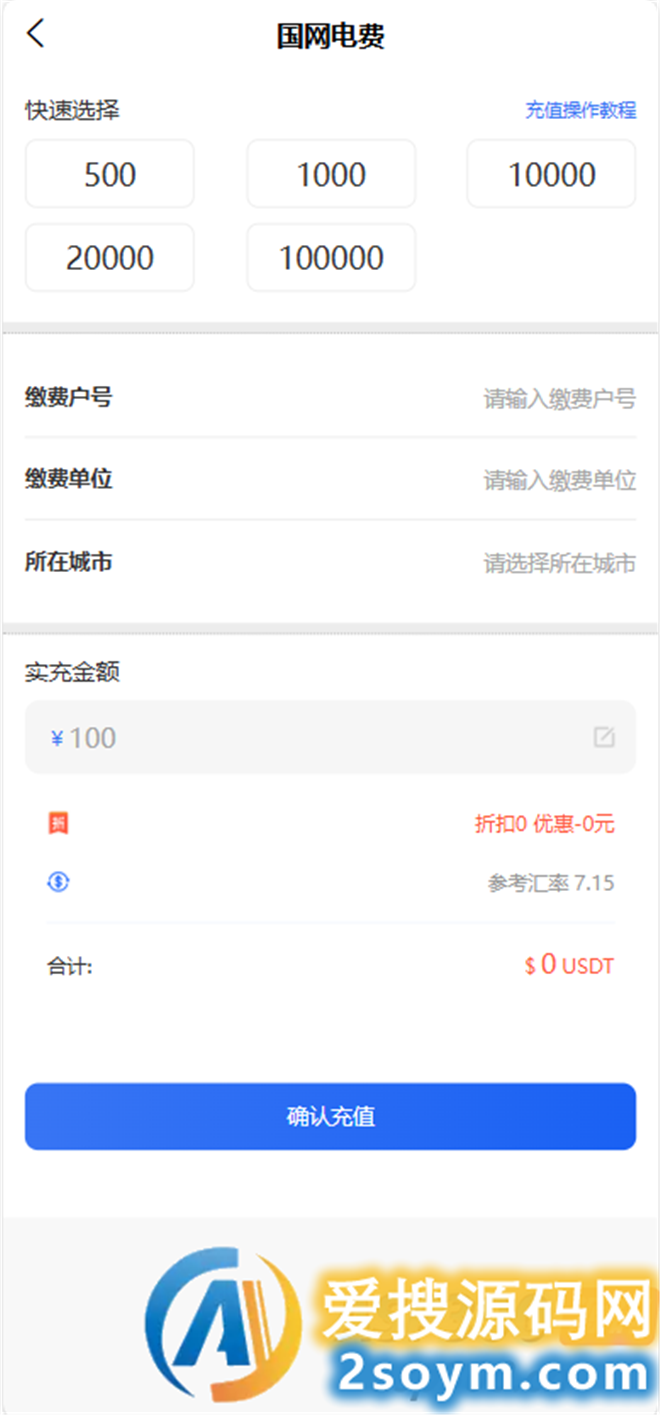
Task: Pick the 10000 quick amount
Action: [x=551, y=174]
